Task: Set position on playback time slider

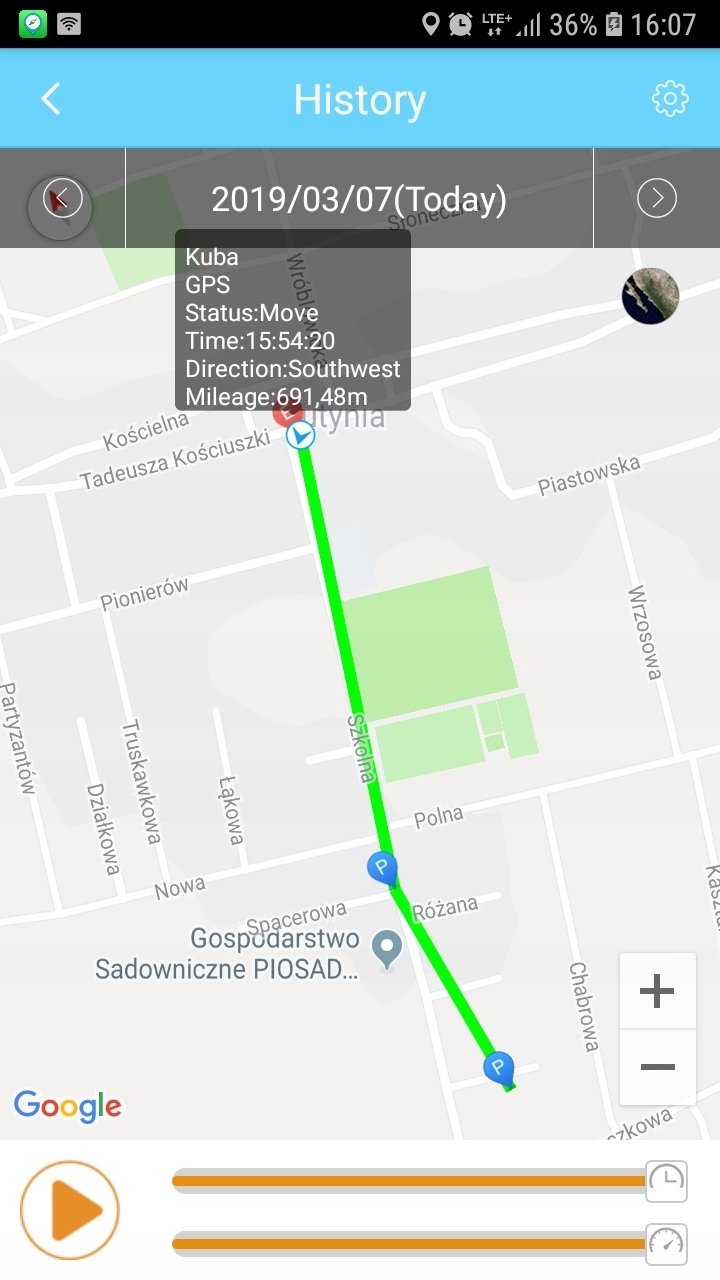Action: click(410, 1182)
